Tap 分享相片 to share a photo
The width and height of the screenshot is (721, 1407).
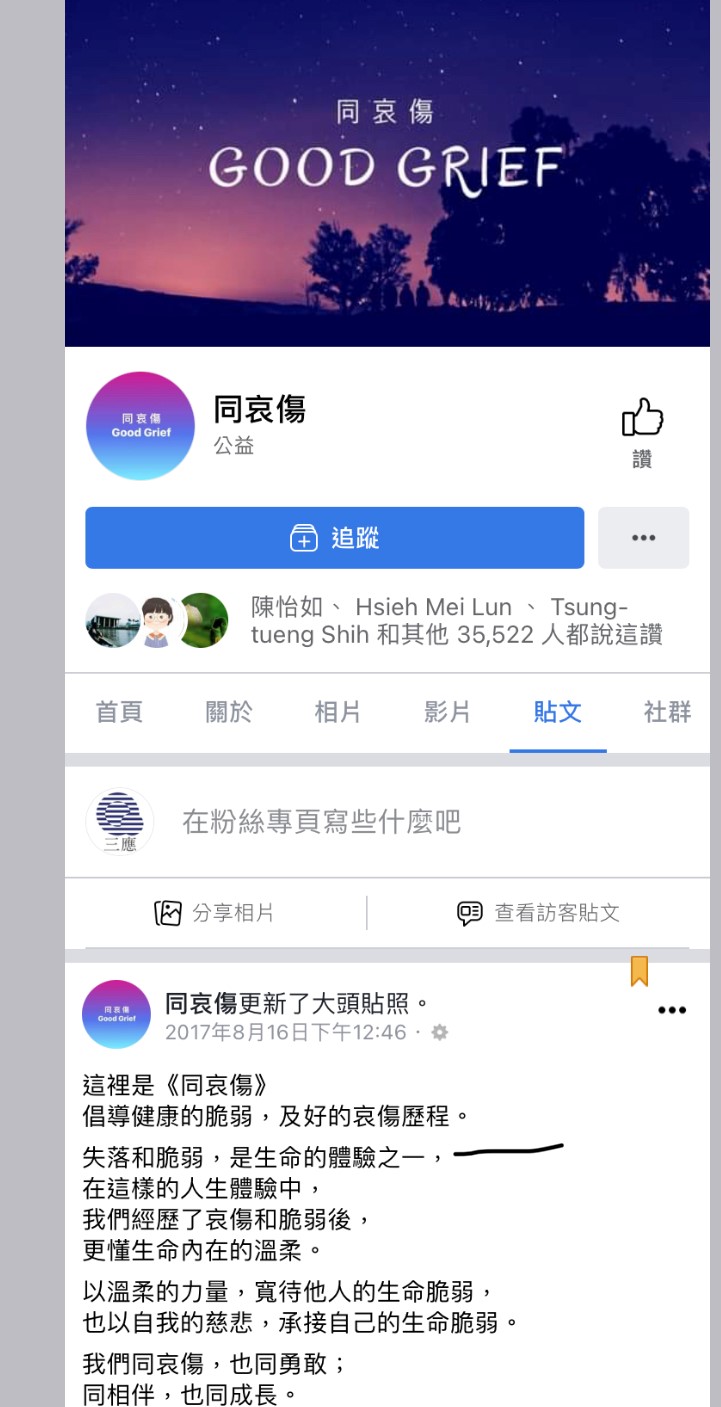click(x=215, y=913)
